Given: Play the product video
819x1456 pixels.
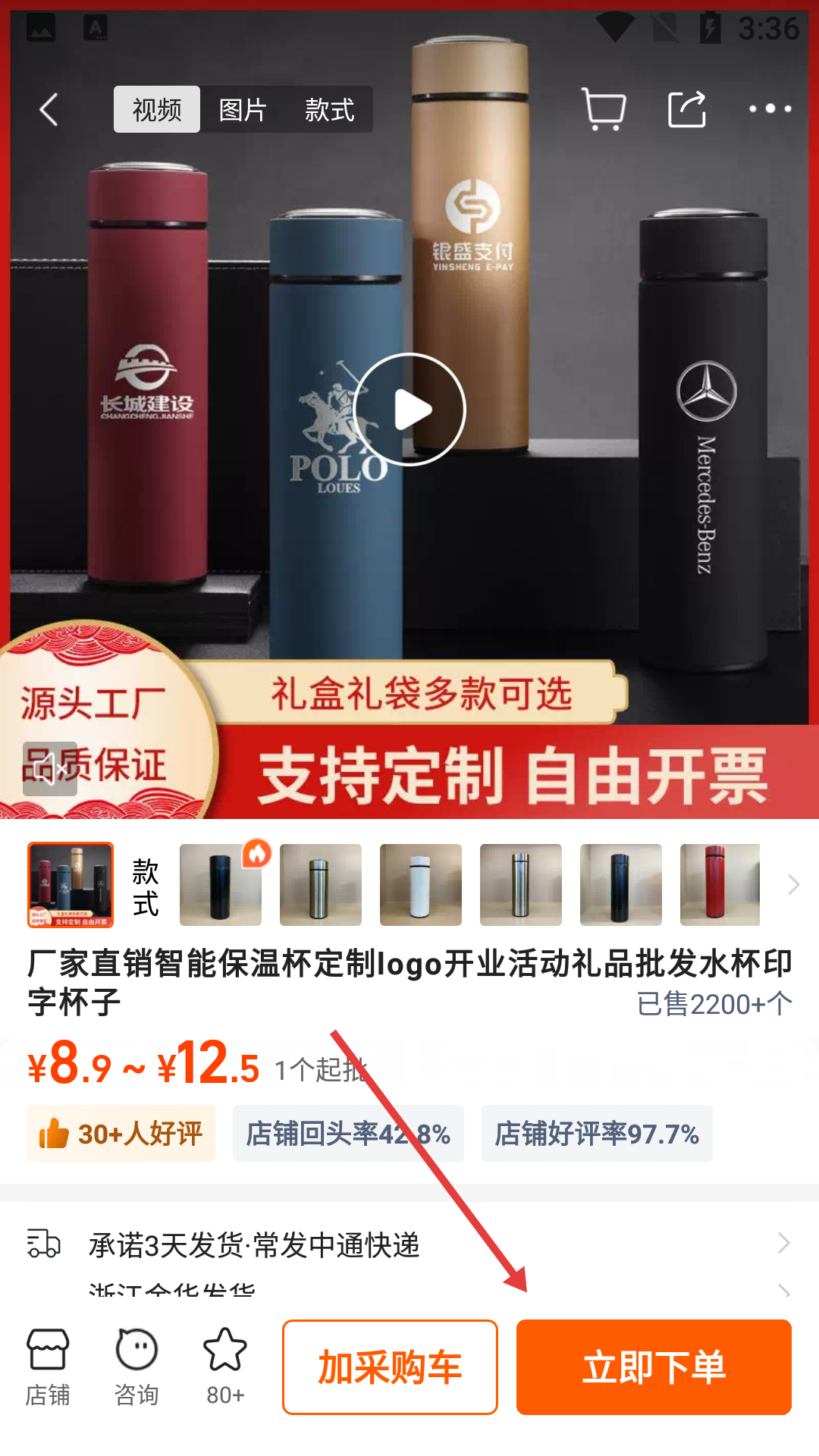Looking at the screenshot, I should click(x=409, y=410).
